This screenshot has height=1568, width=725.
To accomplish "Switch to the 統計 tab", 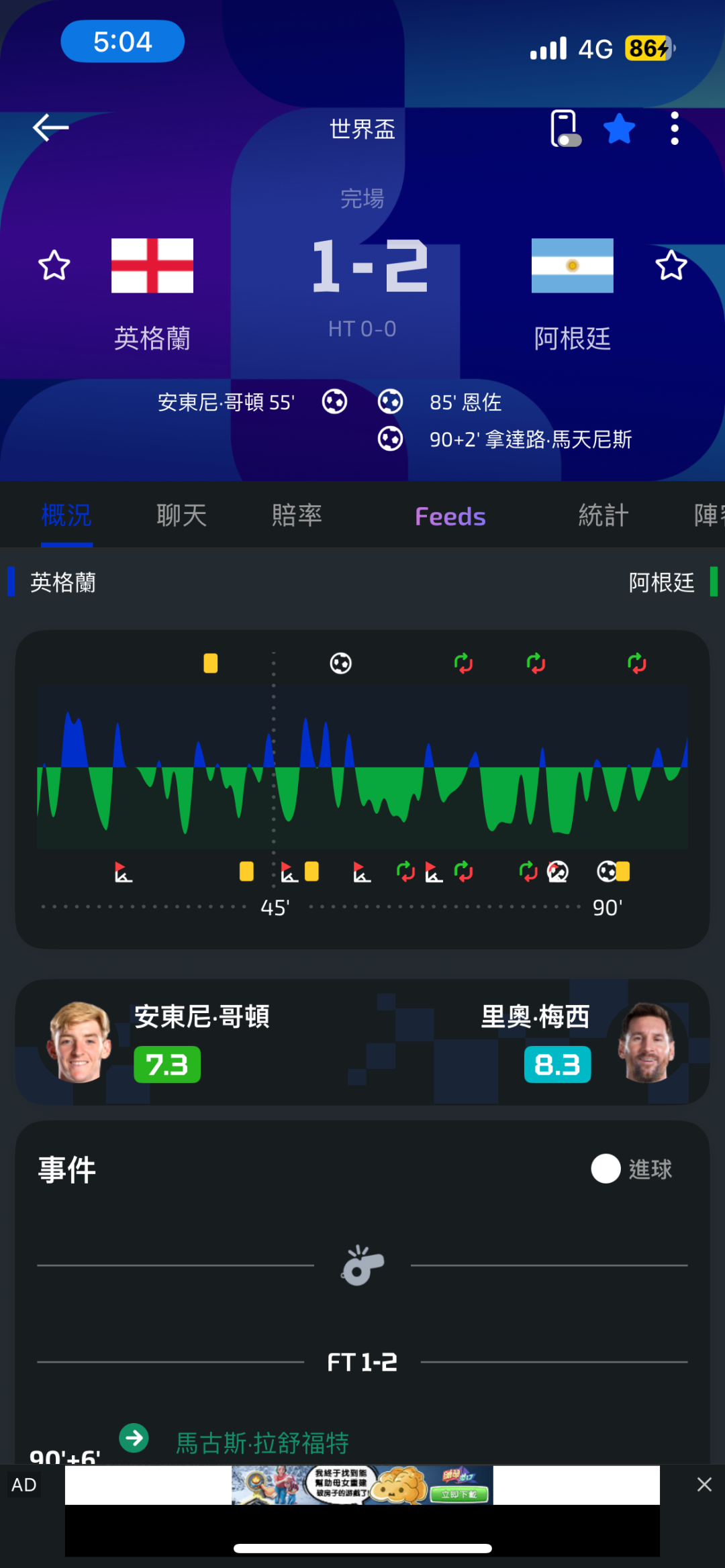I will pyautogui.click(x=604, y=515).
